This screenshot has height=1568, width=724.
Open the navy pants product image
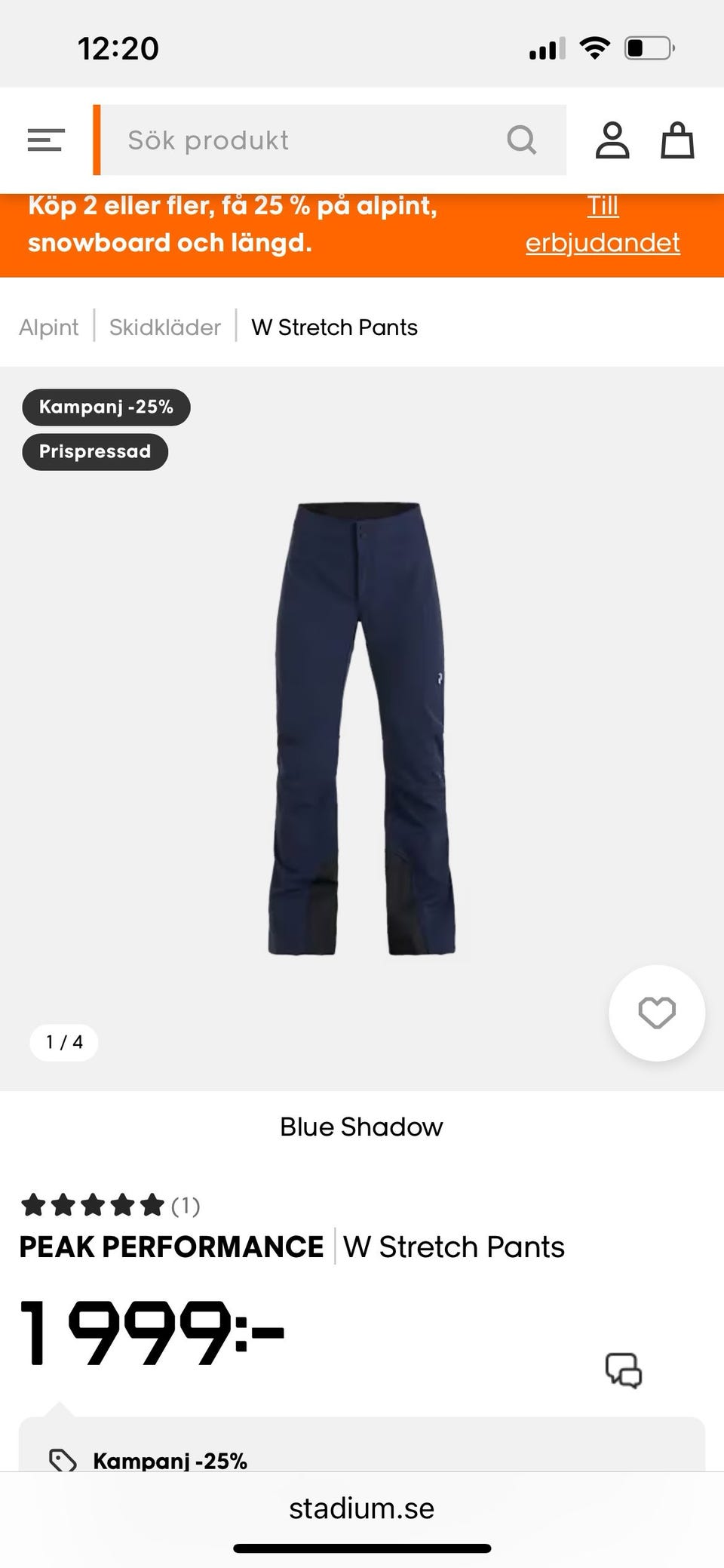pyautogui.click(x=362, y=728)
